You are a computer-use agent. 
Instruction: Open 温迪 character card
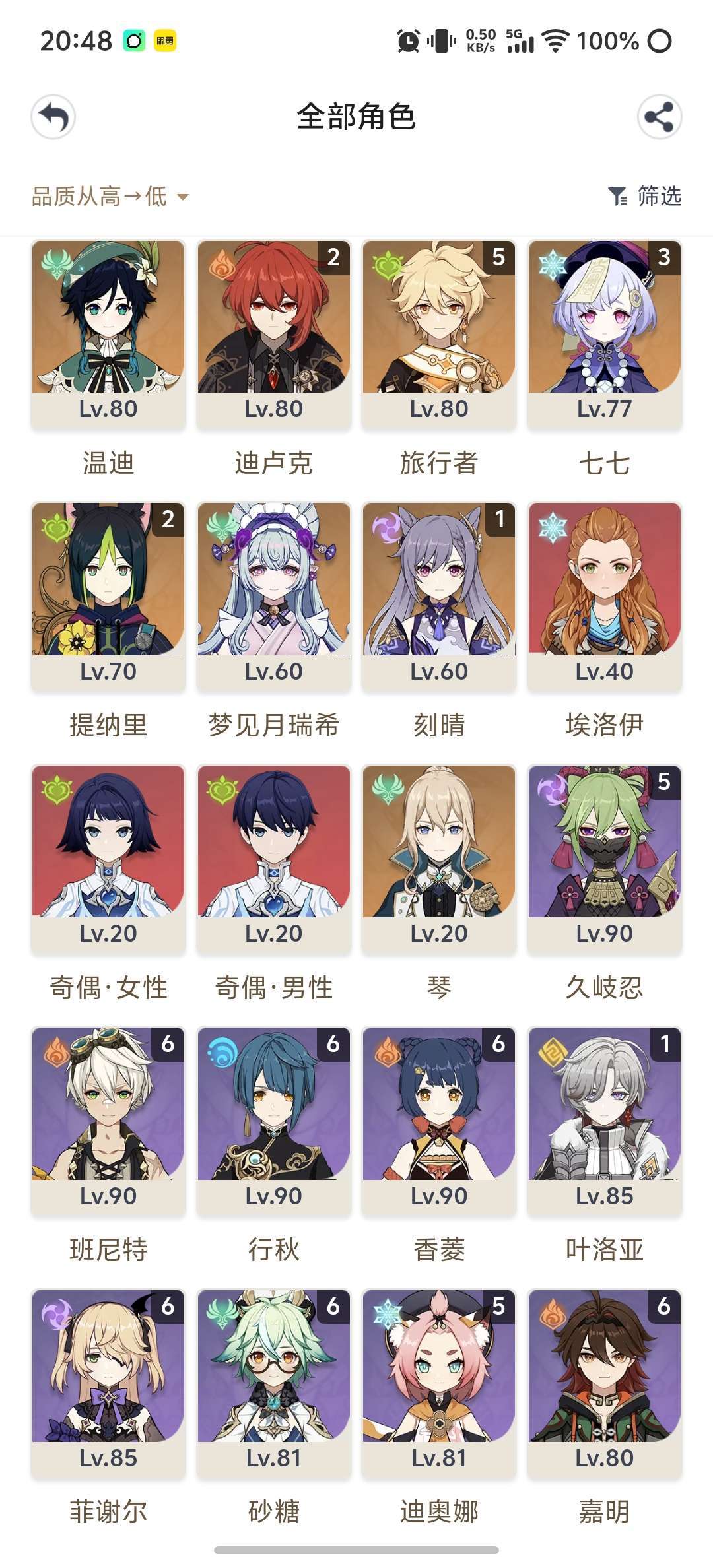click(x=108, y=334)
